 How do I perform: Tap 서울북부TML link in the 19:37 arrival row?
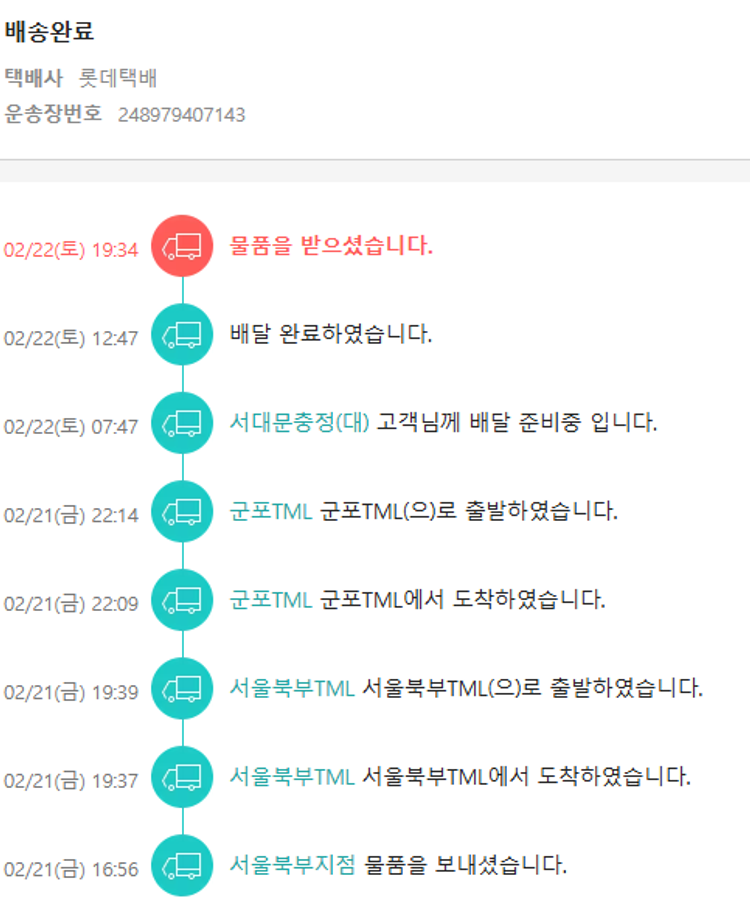click(291, 776)
